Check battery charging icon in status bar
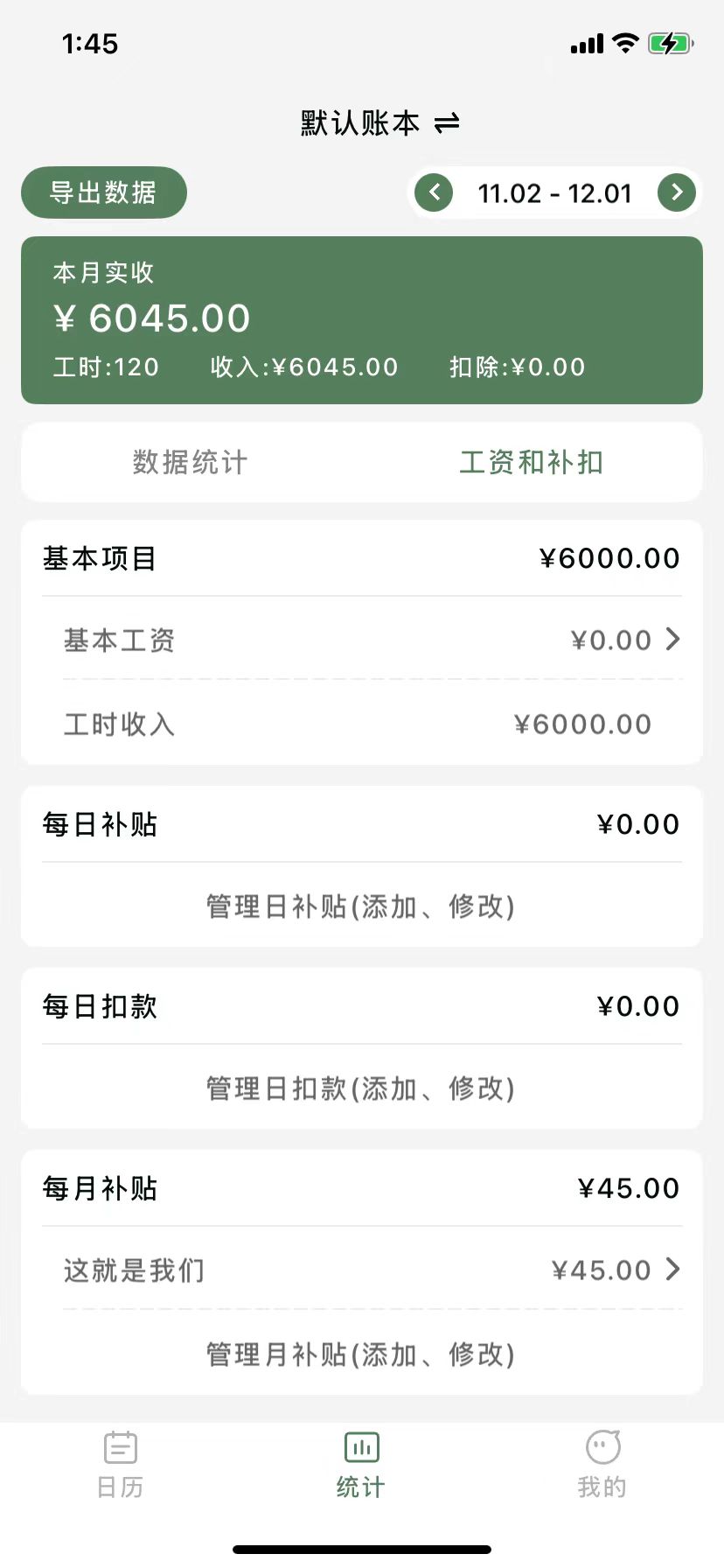This screenshot has height=1568, width=724. click(669, 43)
